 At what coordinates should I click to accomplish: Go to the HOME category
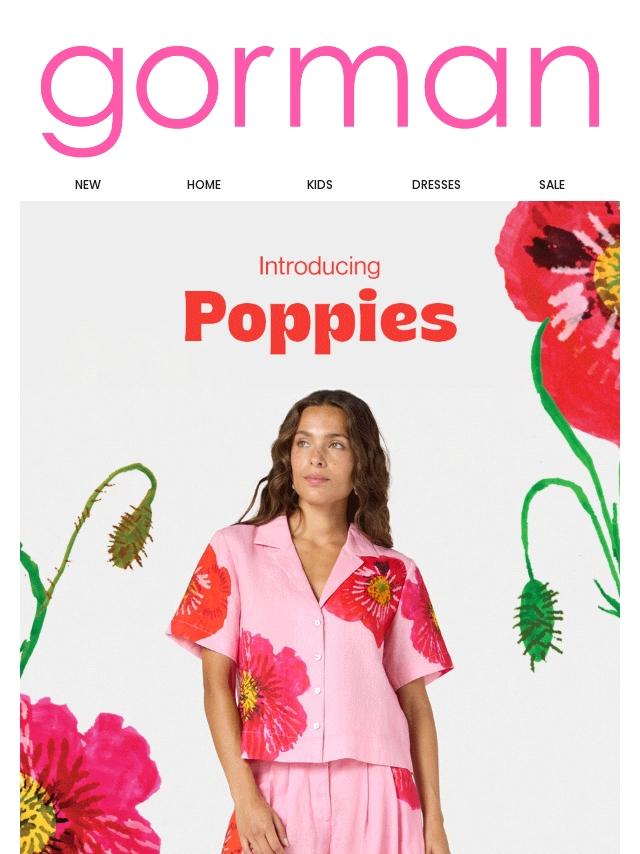click(x=204, y=185)
